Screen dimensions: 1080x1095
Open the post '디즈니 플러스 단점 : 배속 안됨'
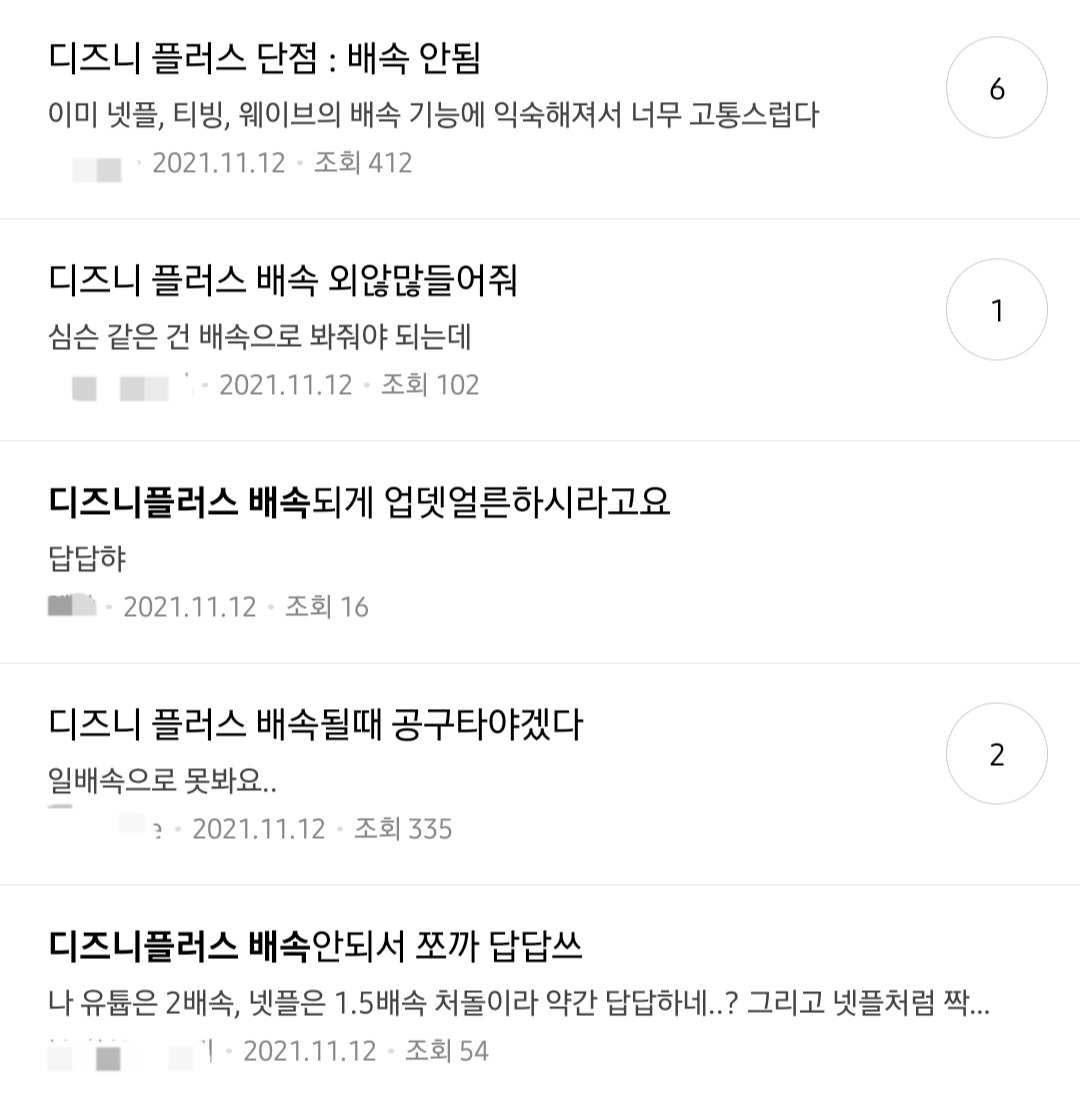265,60
